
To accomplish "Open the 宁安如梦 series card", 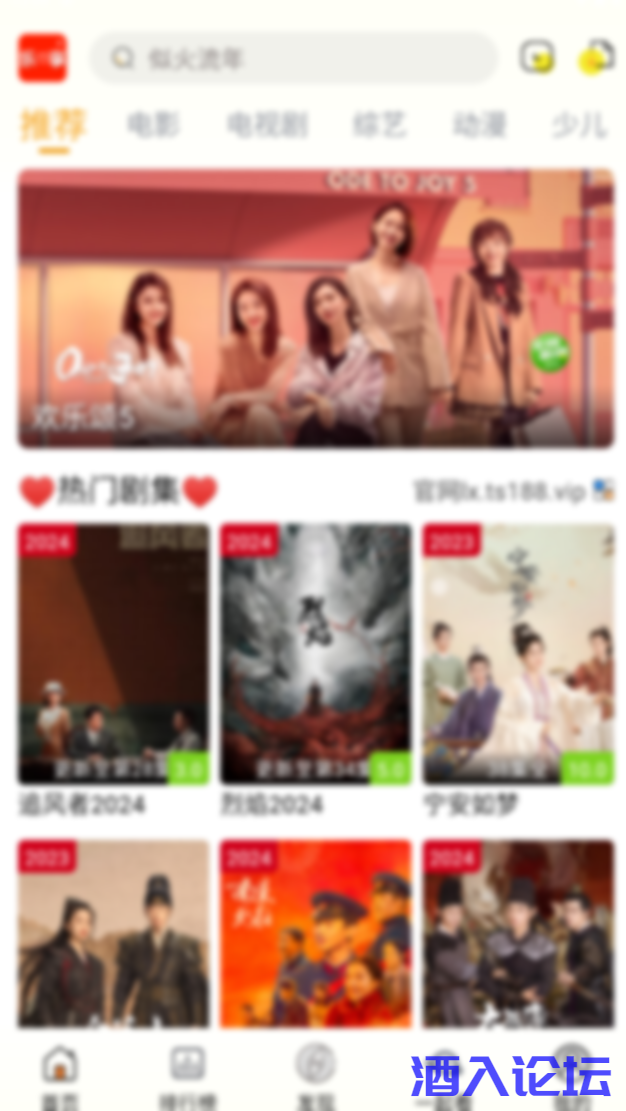I will [518, 654].
